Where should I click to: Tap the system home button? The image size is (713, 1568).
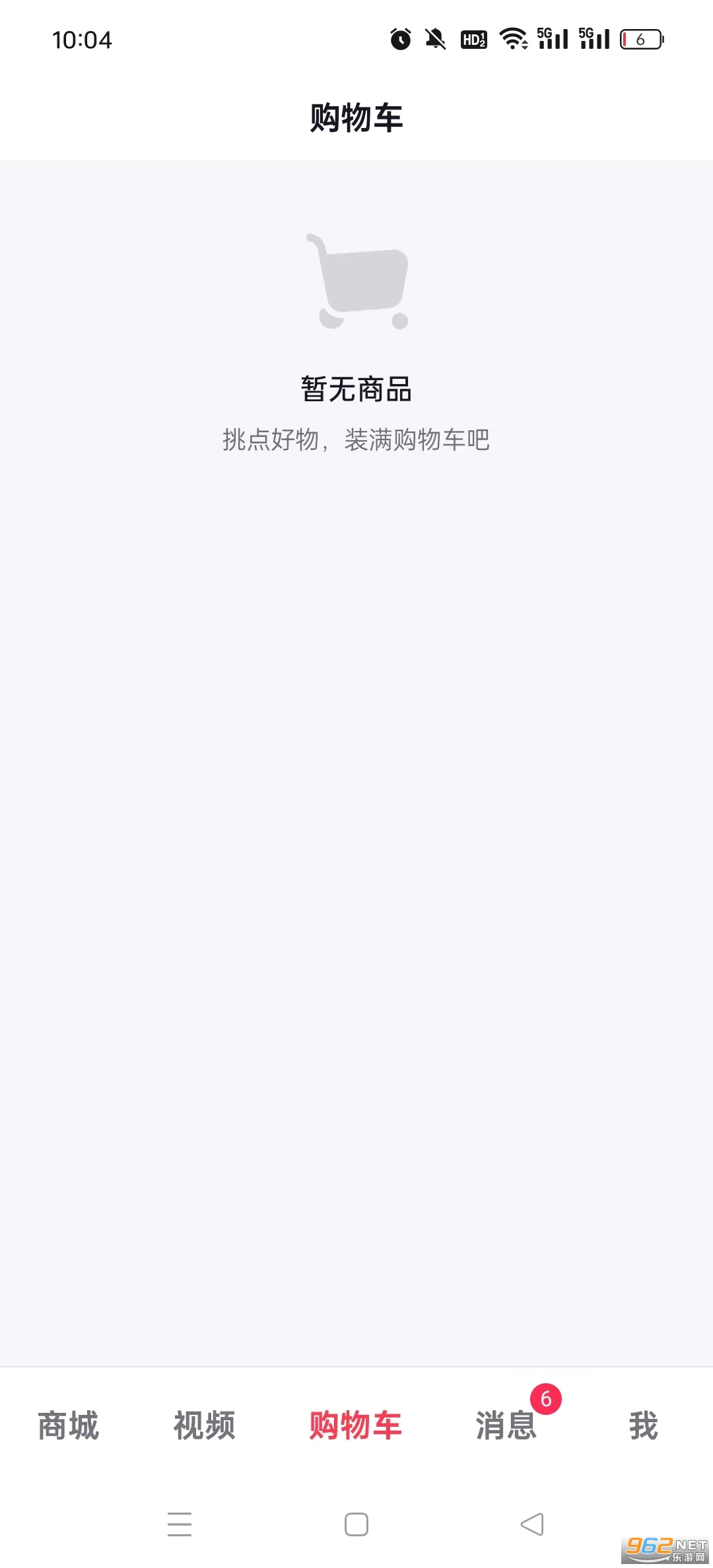point(356,1524)
